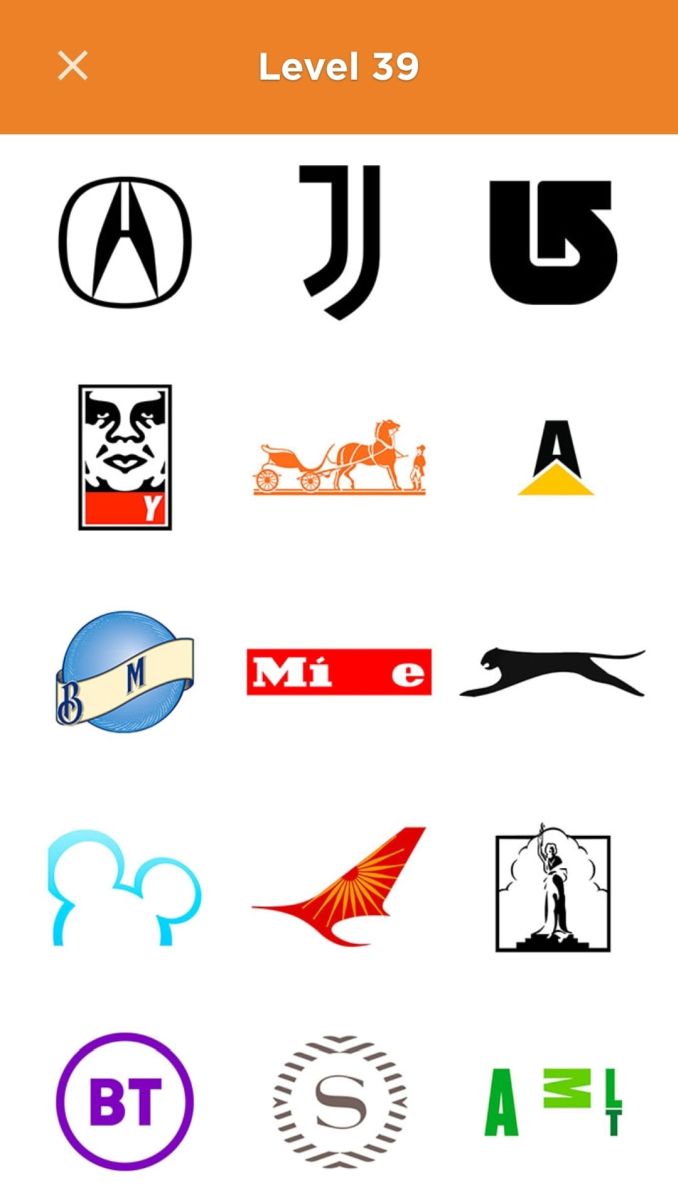Screen dimensions: 678x1200
Task: Close Level 39 with the X
Action: (x=73, y=66)
